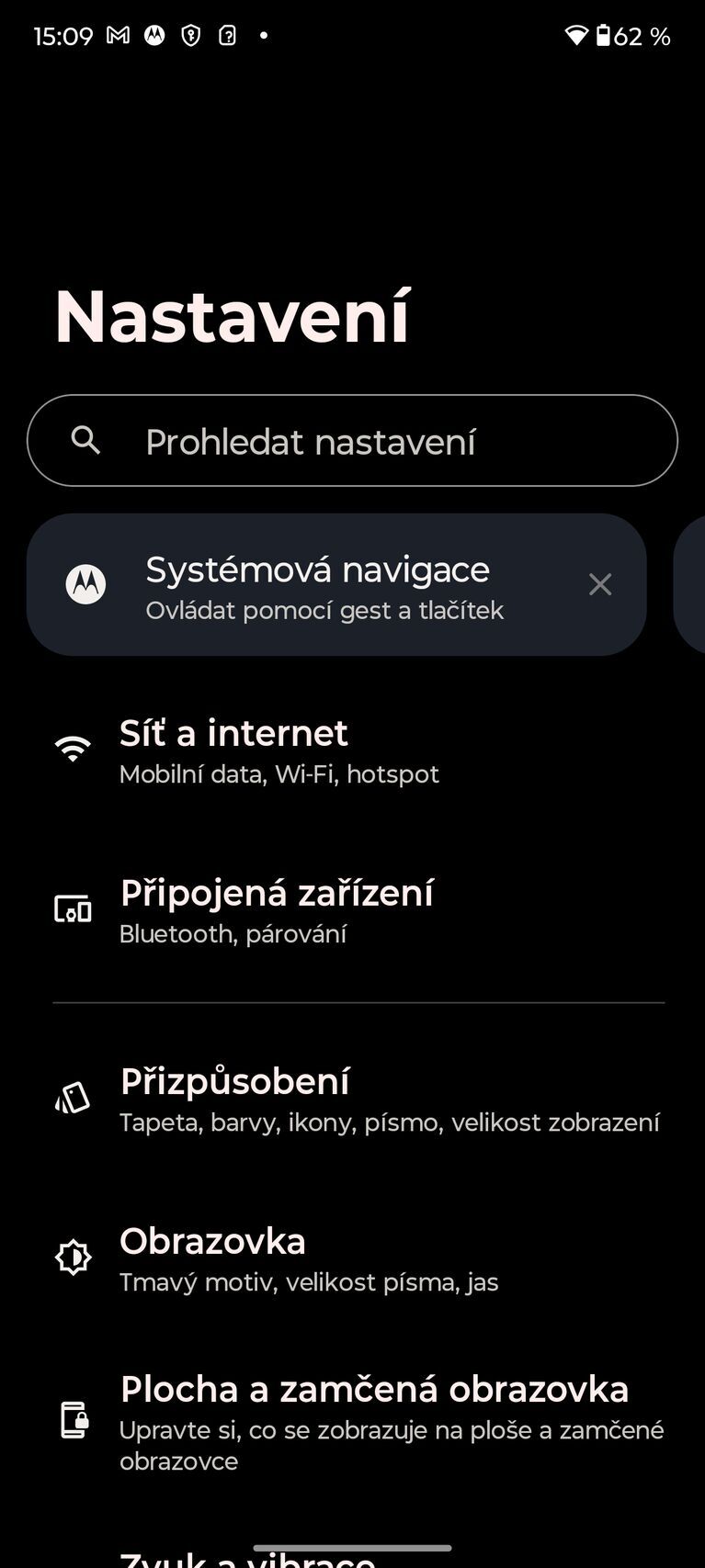Click the magnifier icon in the search bar
The width and height of the screenshot is (705, 1568).
(85, 440)
